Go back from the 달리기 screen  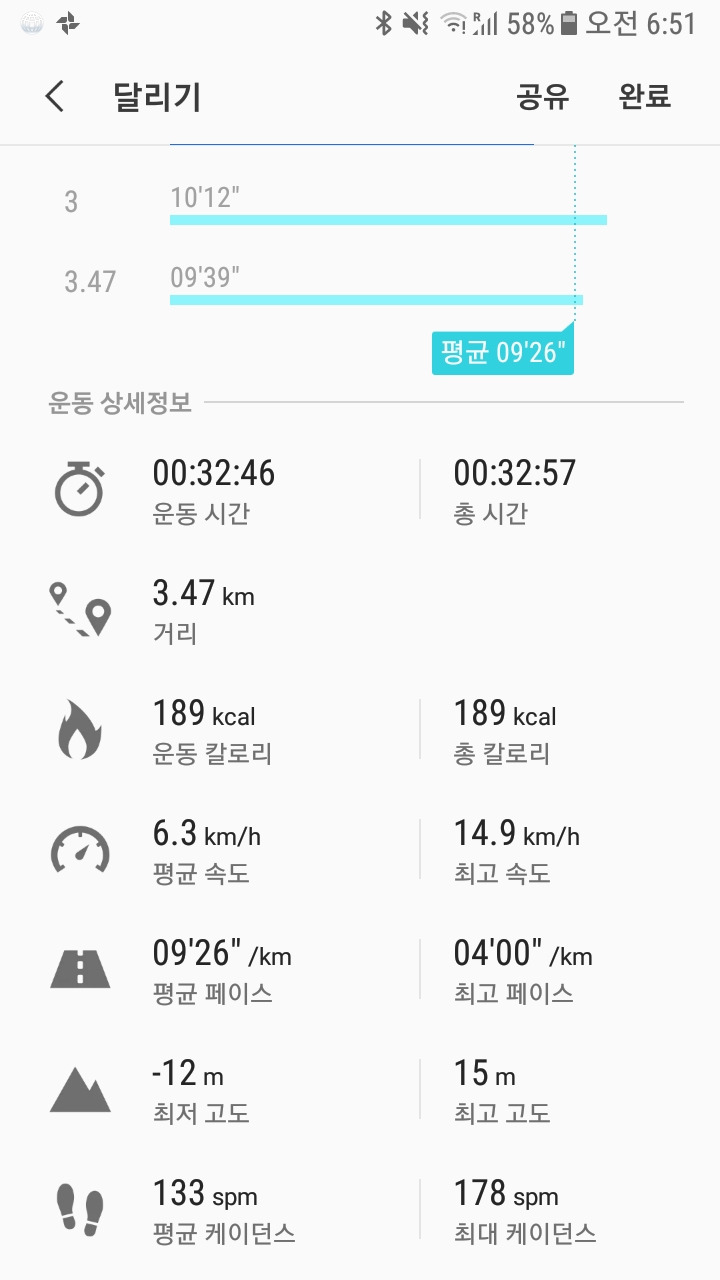55,97
